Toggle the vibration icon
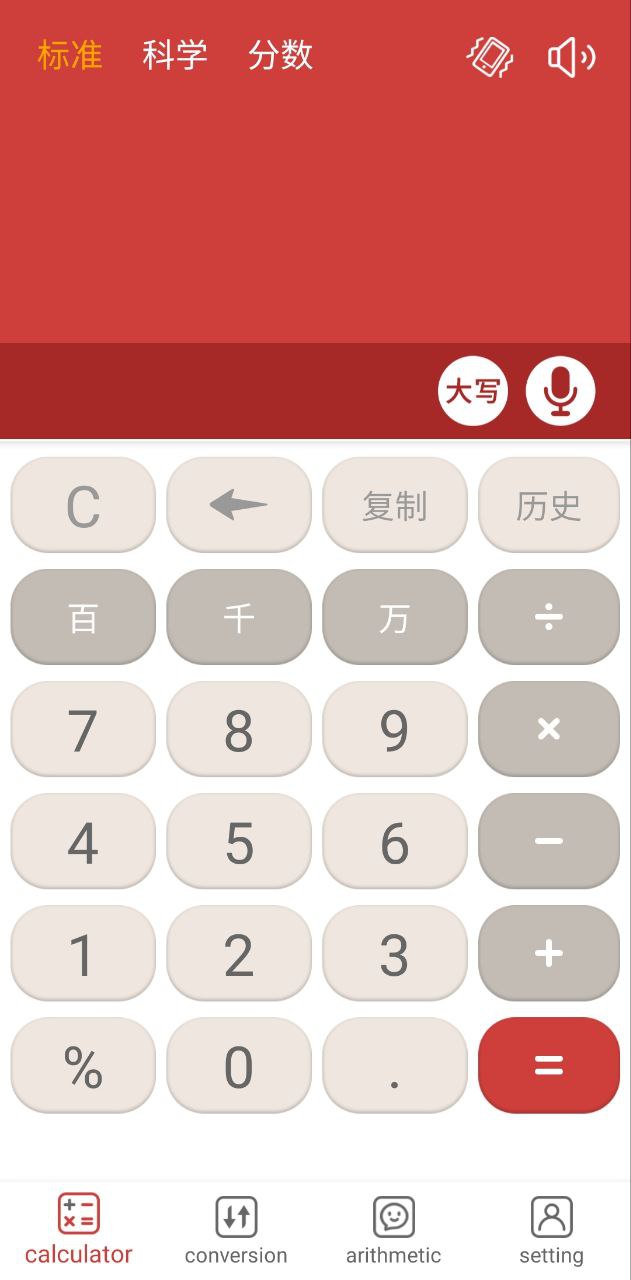This screenshot has height=1280, width=631. (490, 57)
